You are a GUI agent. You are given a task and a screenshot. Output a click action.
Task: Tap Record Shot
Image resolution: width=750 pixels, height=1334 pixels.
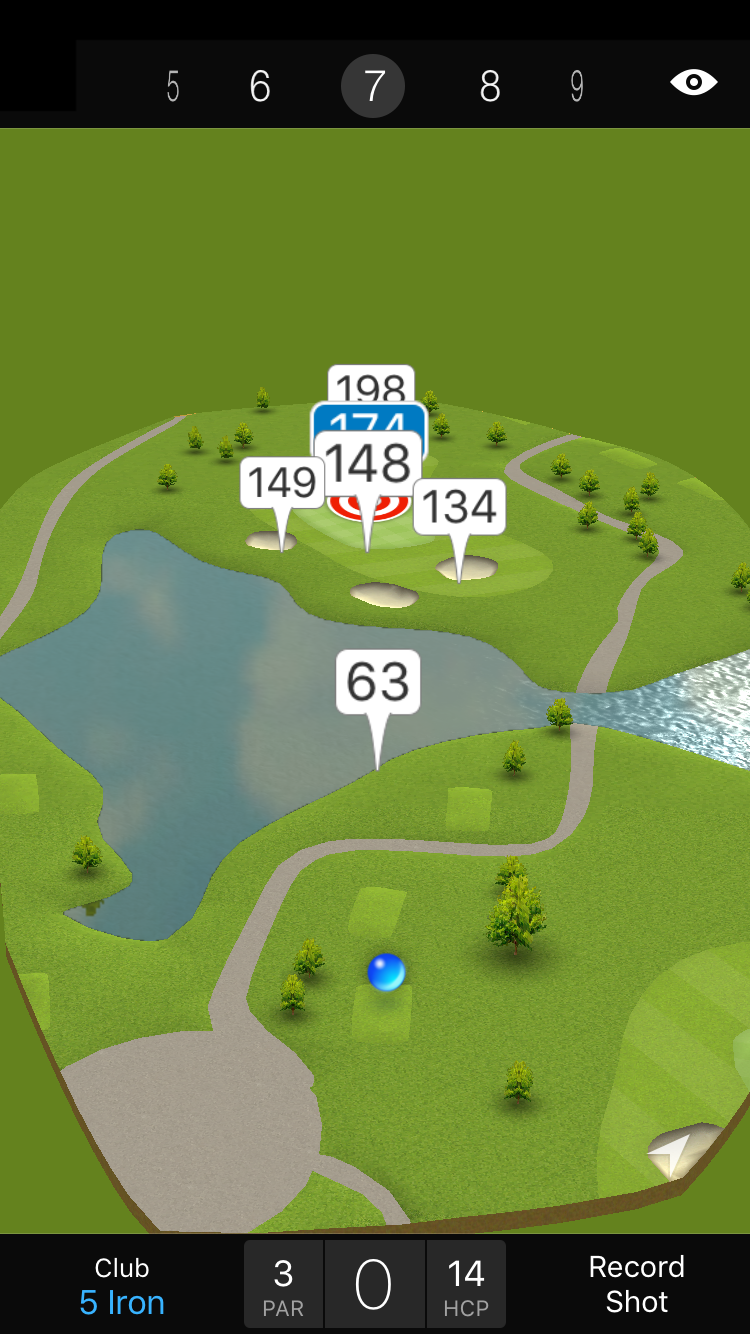636,1284
